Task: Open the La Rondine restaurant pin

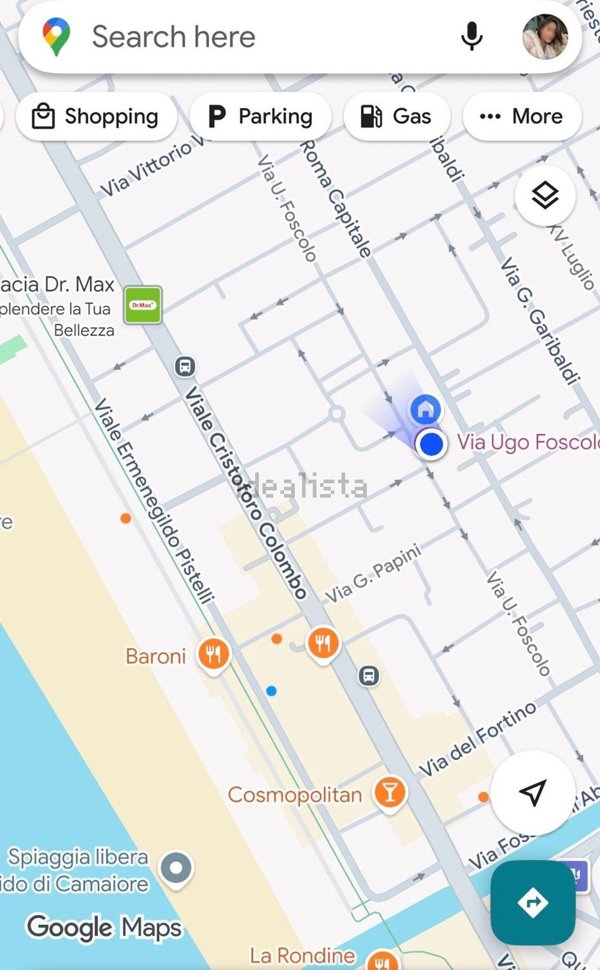Action: click(x=380, y=960)
